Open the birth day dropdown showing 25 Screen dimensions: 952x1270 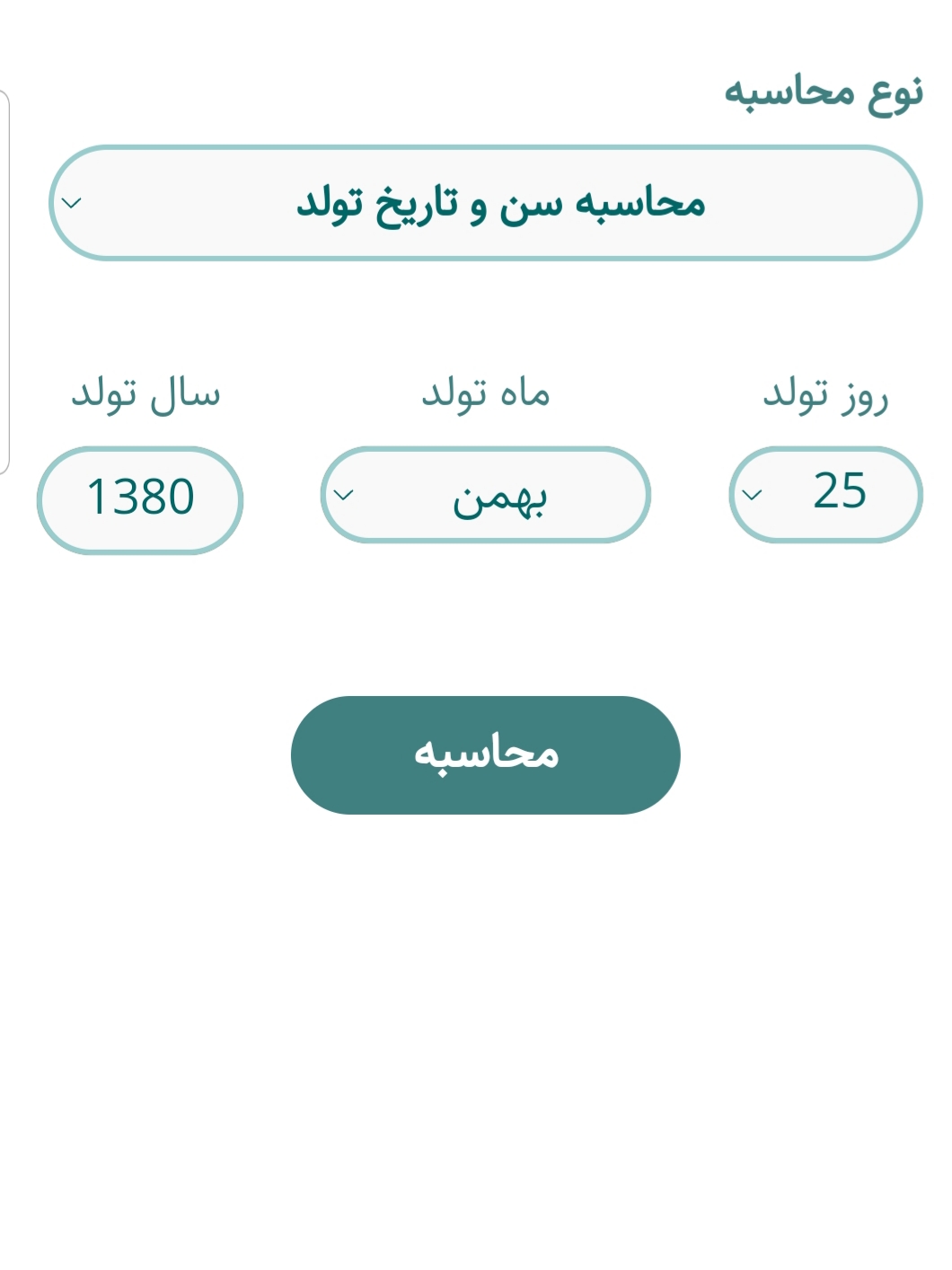(x=825, y=495)
